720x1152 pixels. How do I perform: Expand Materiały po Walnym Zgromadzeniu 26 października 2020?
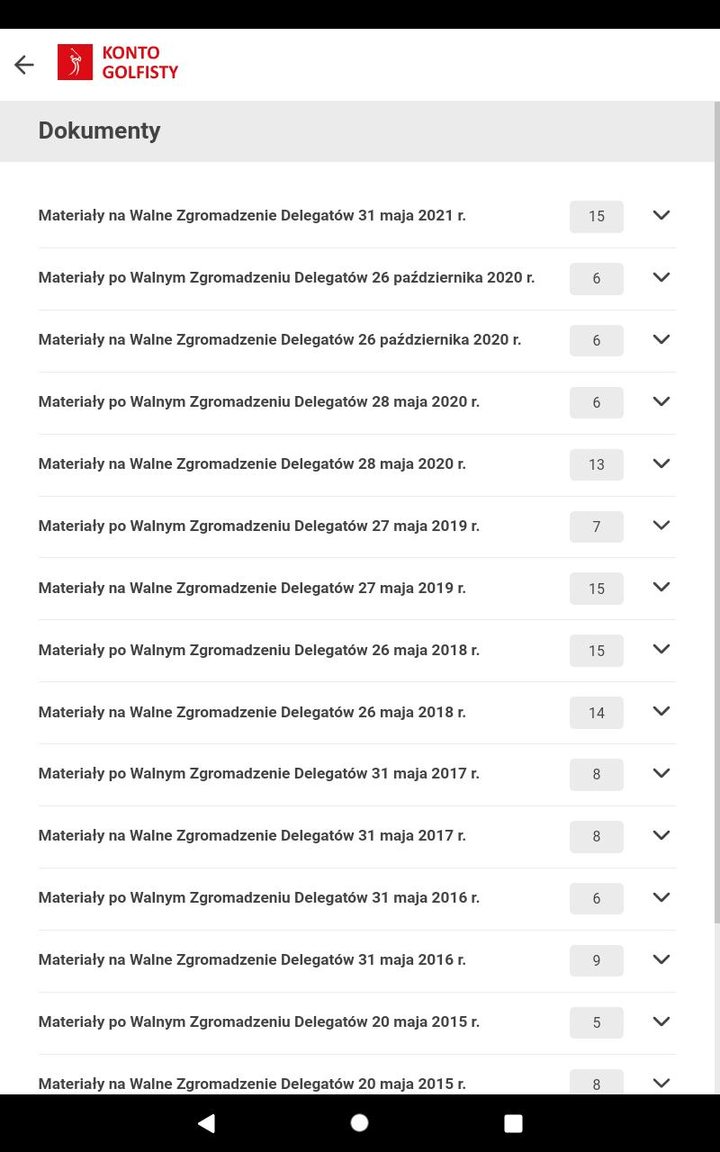(660, 278)
